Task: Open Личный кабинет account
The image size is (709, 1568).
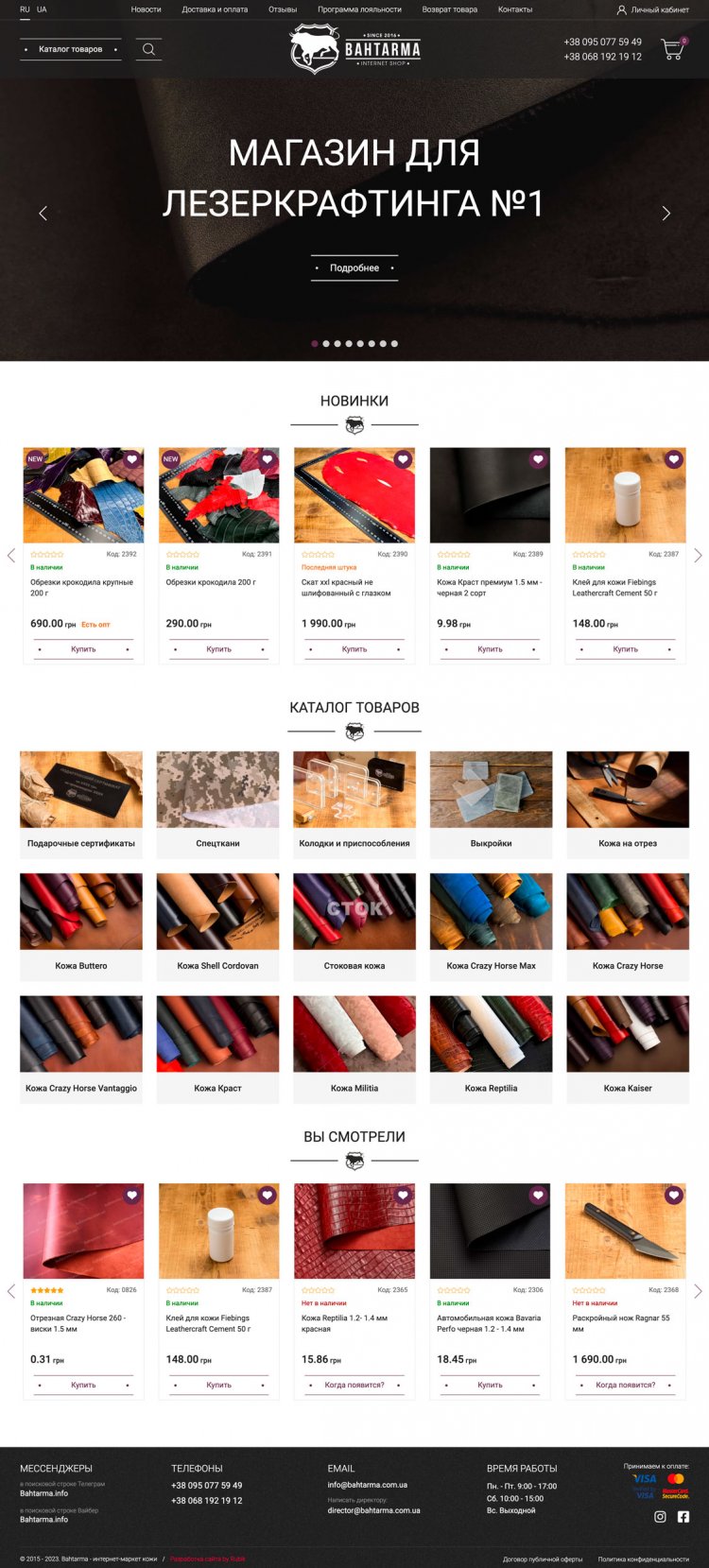Action: point(653,9)
